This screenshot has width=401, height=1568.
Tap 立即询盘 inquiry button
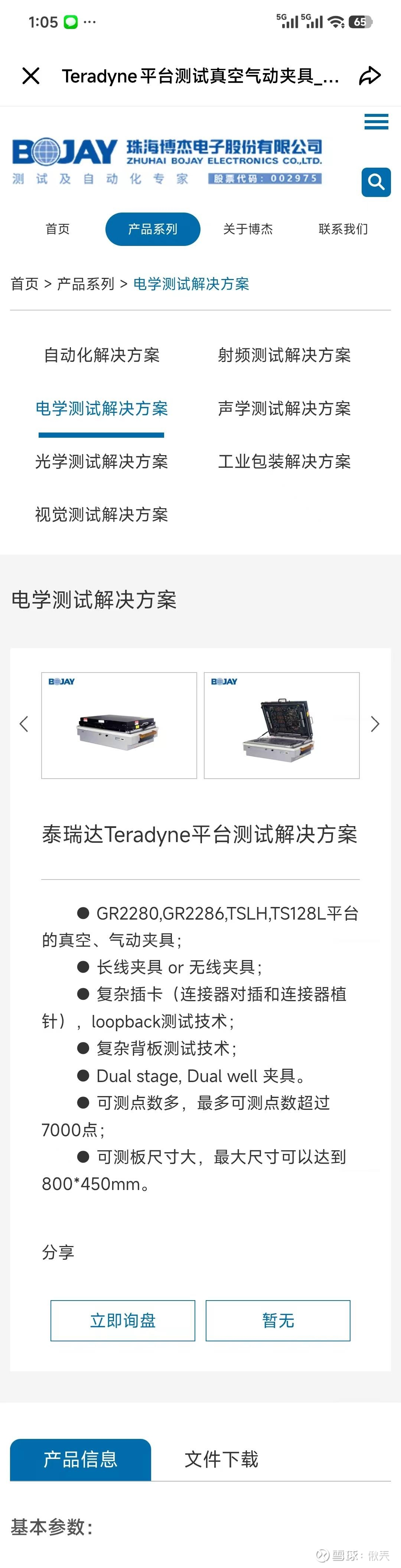click(123, 1320)
